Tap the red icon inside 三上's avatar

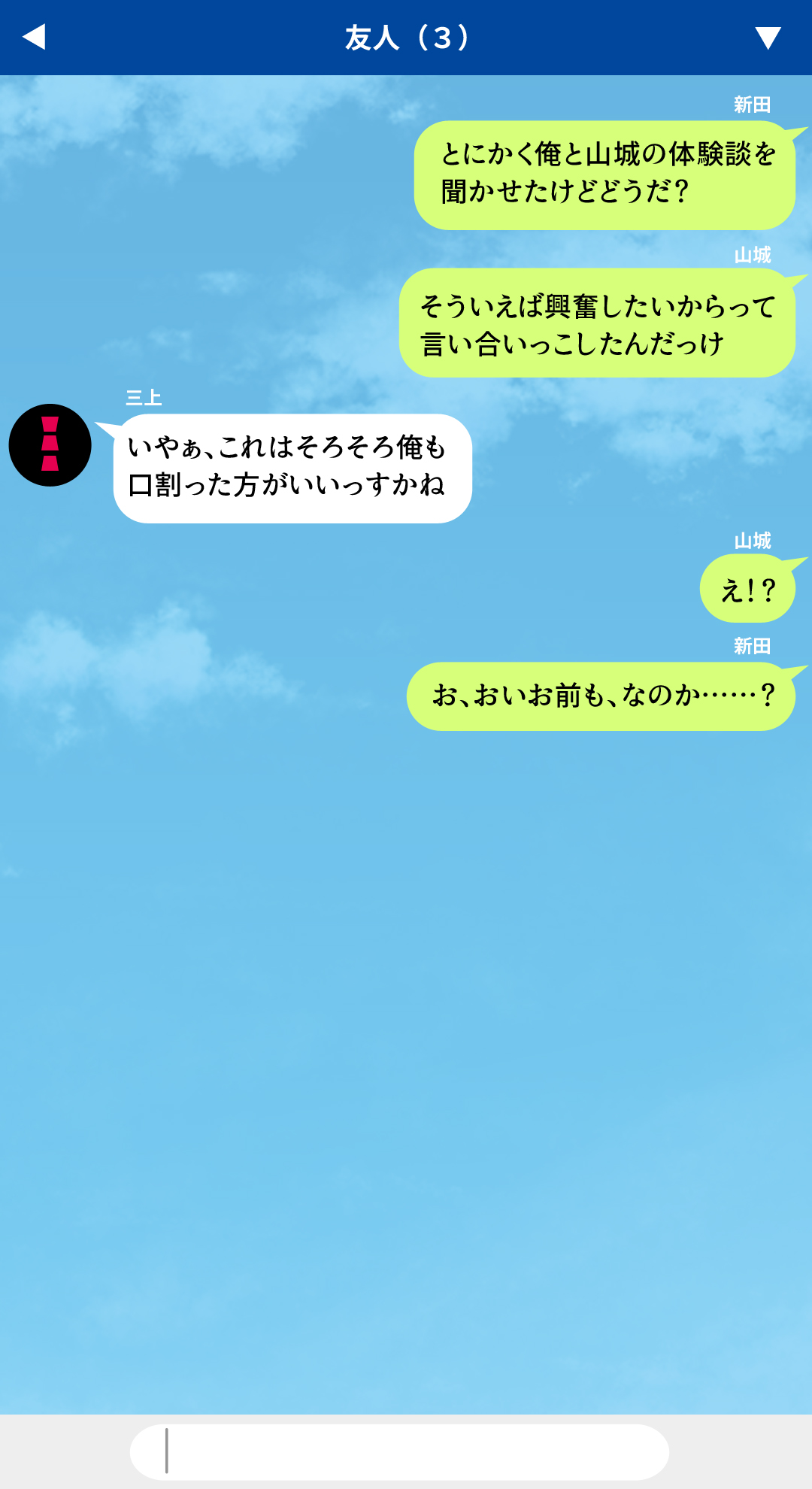(50, 444)
